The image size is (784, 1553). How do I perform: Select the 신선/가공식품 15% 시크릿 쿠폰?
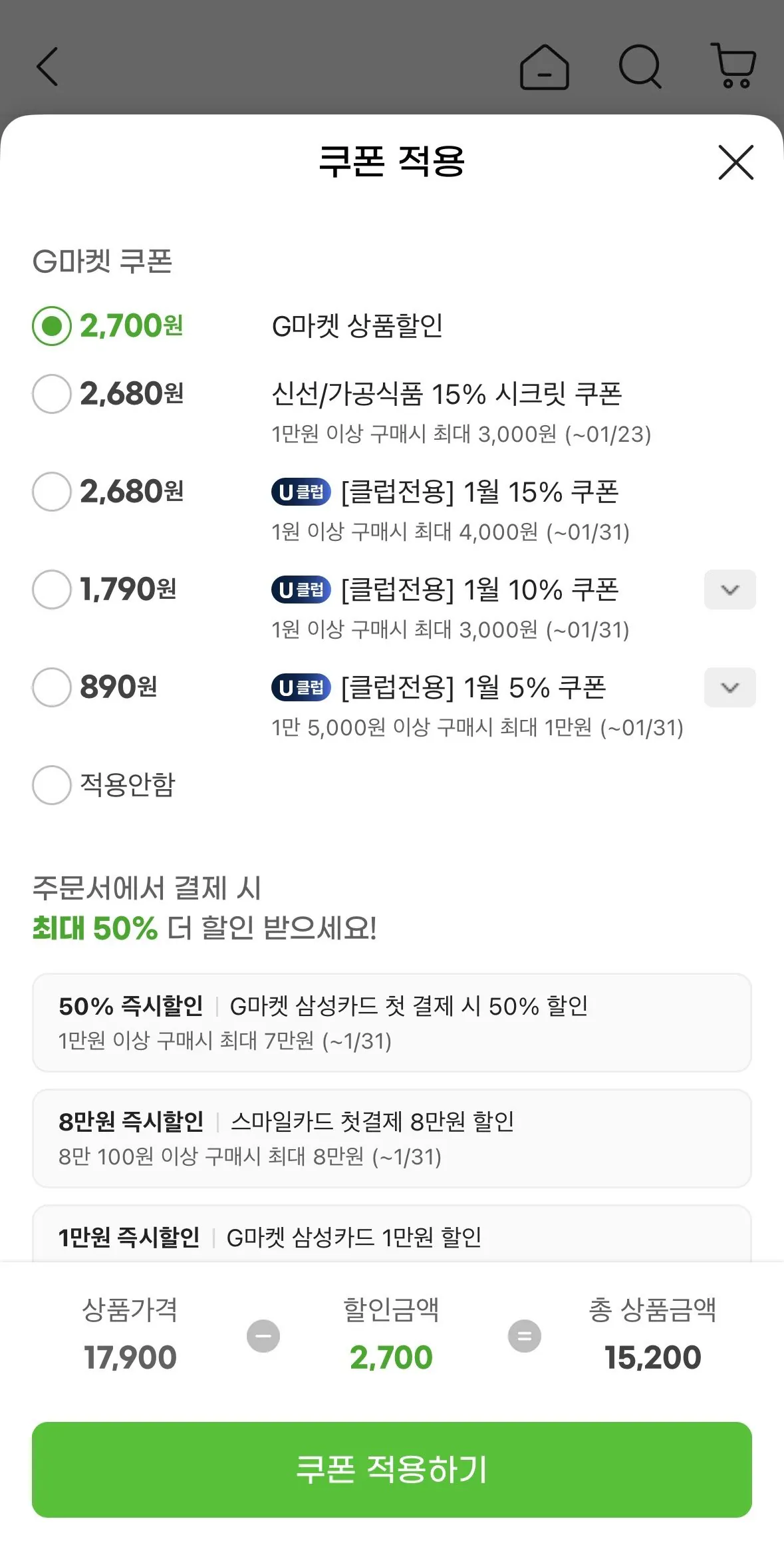(x=51, y=394)
